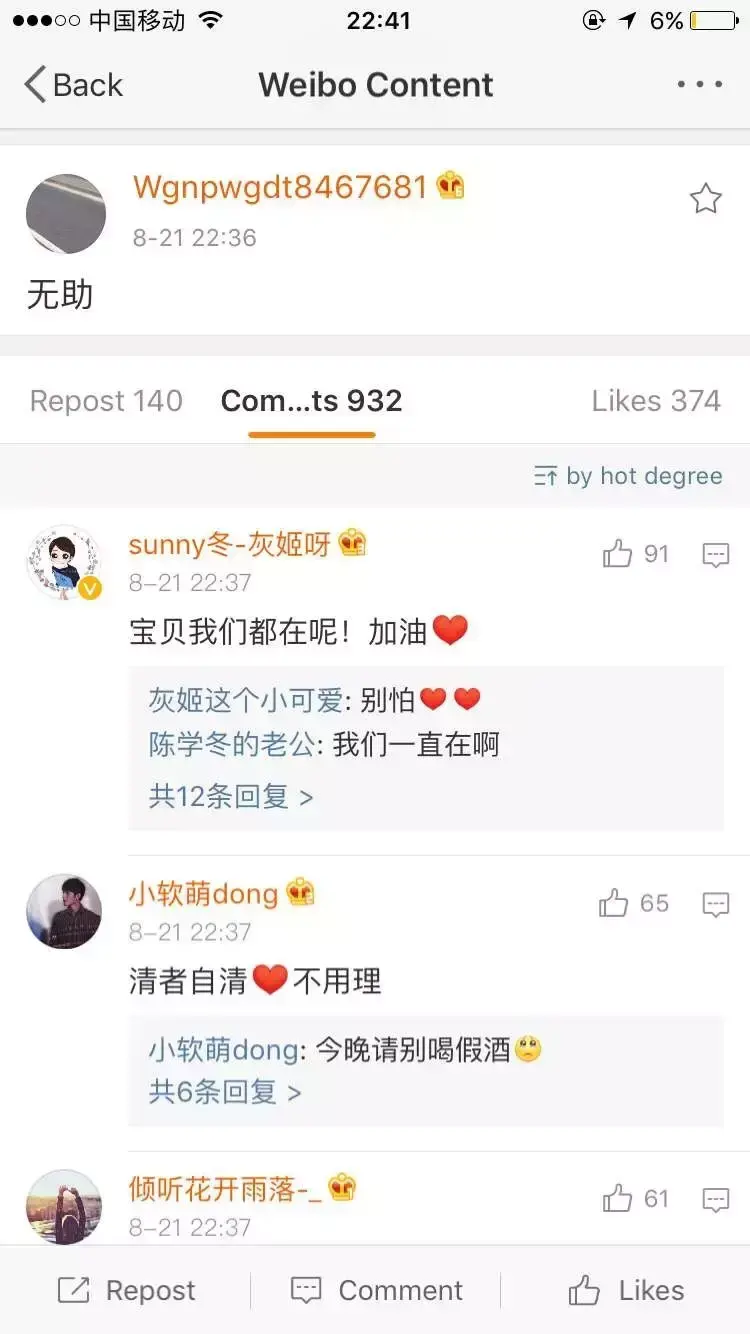750x1334 pixels.
Task: Change sorting from by hot degree
Action: [628, 476]
